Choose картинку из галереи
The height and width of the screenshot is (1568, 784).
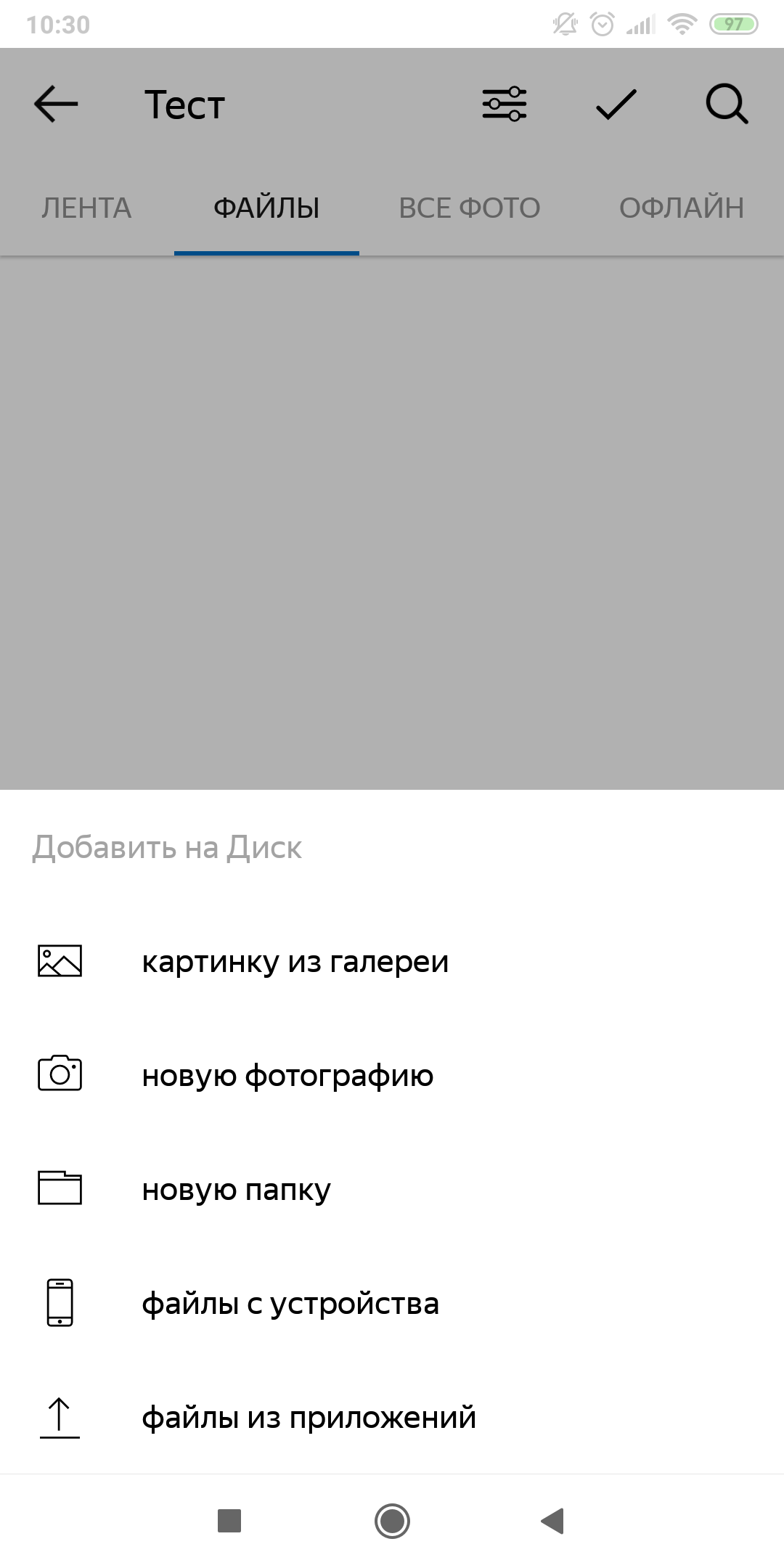295,962
